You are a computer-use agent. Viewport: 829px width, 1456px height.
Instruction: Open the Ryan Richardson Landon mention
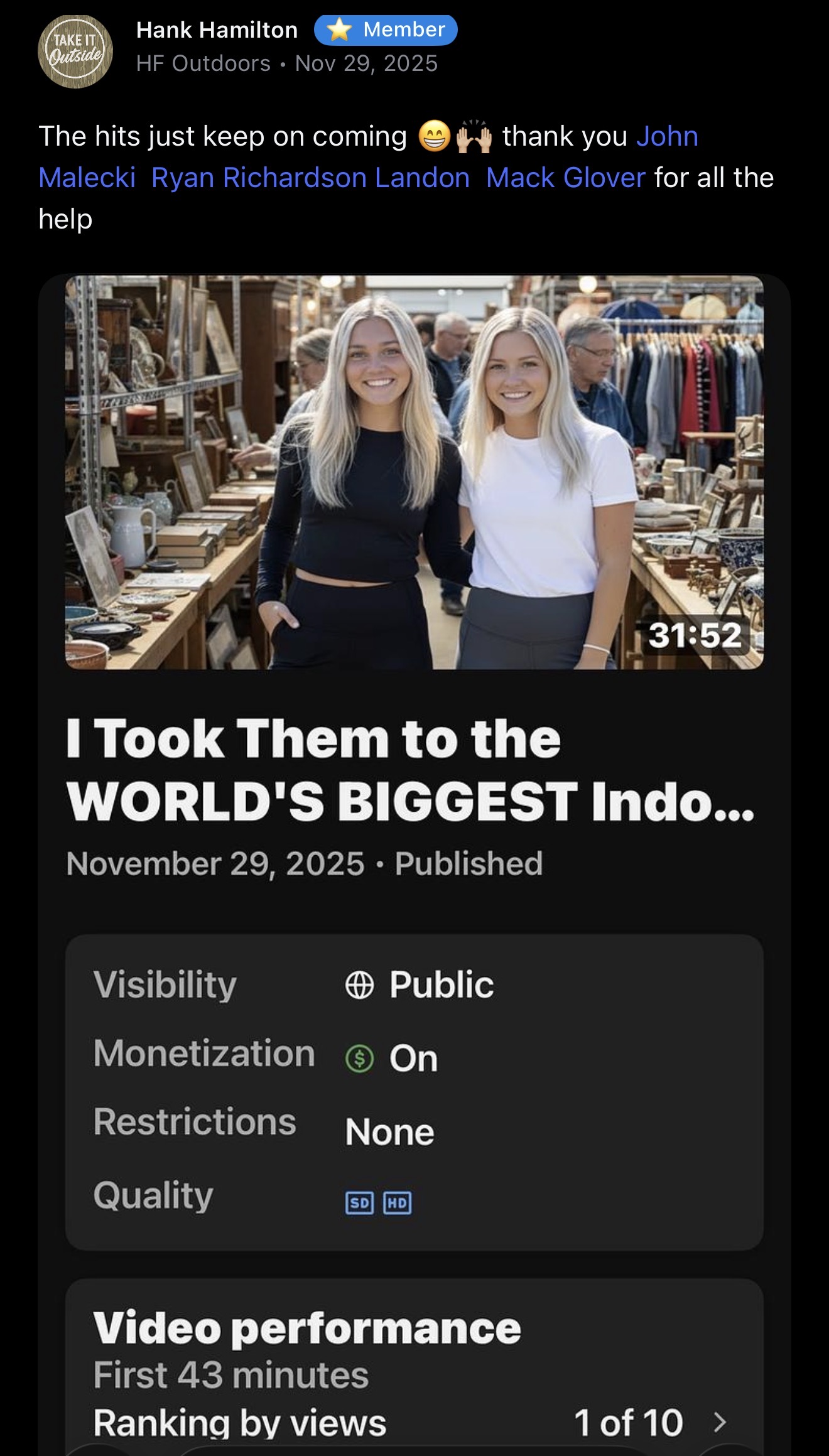pos(310,178)
